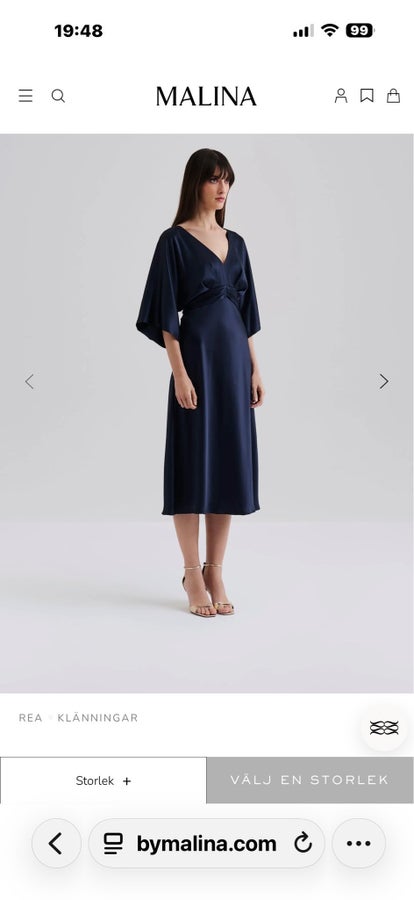The image size is (414, 900).
Task: Tap the bymalina.com address bar
Action: pyautogui.click(x=206, y=843)
